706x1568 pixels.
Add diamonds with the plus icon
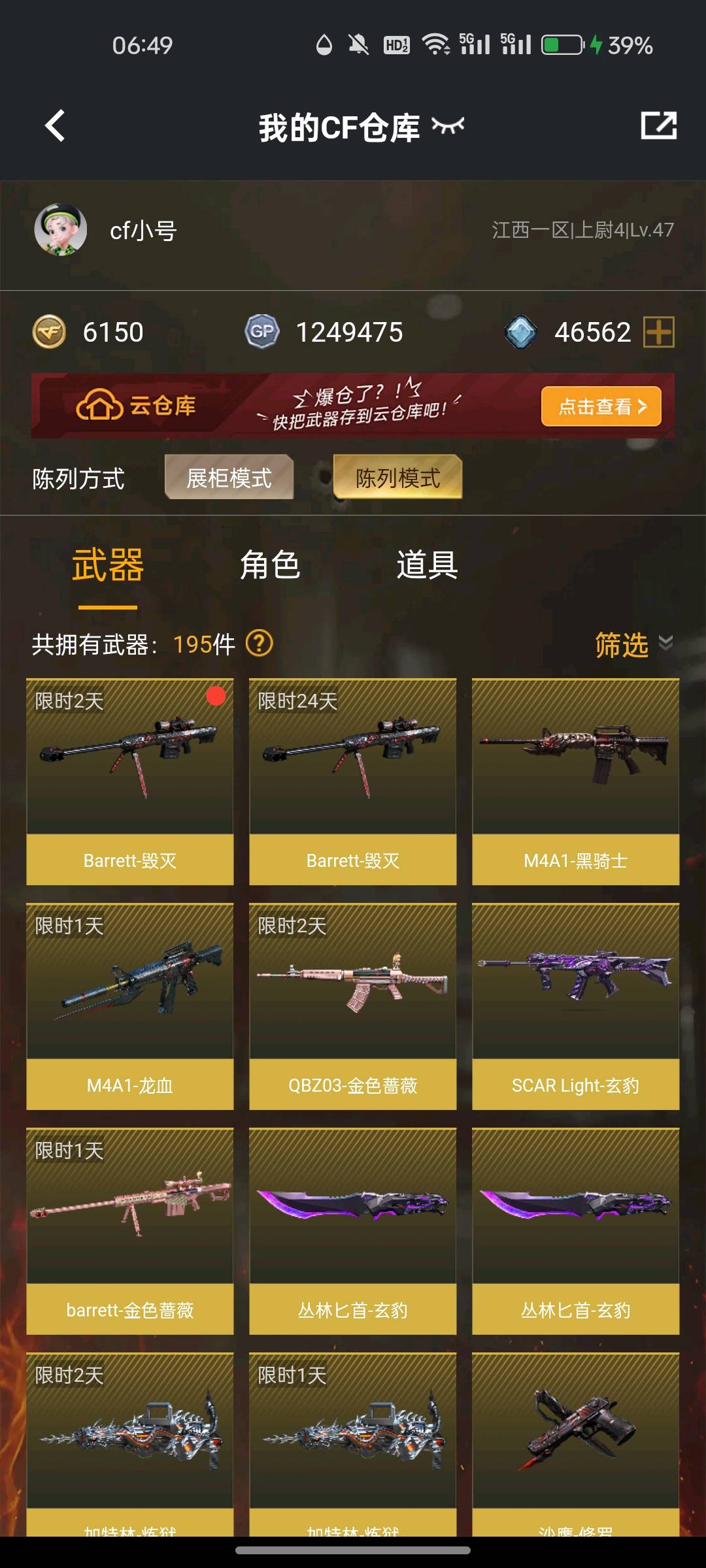(x=659, y=332)
